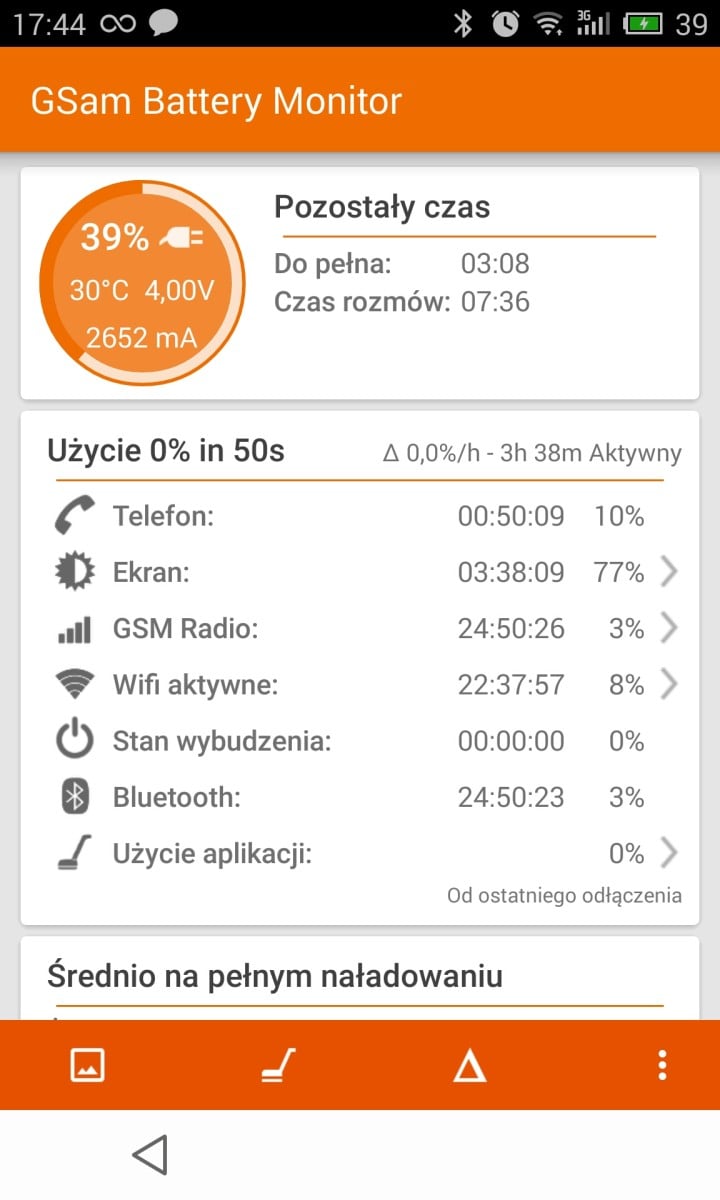Open the GSM Radio details row
This screenshot has height=1200, width=720.
[365, 628]
